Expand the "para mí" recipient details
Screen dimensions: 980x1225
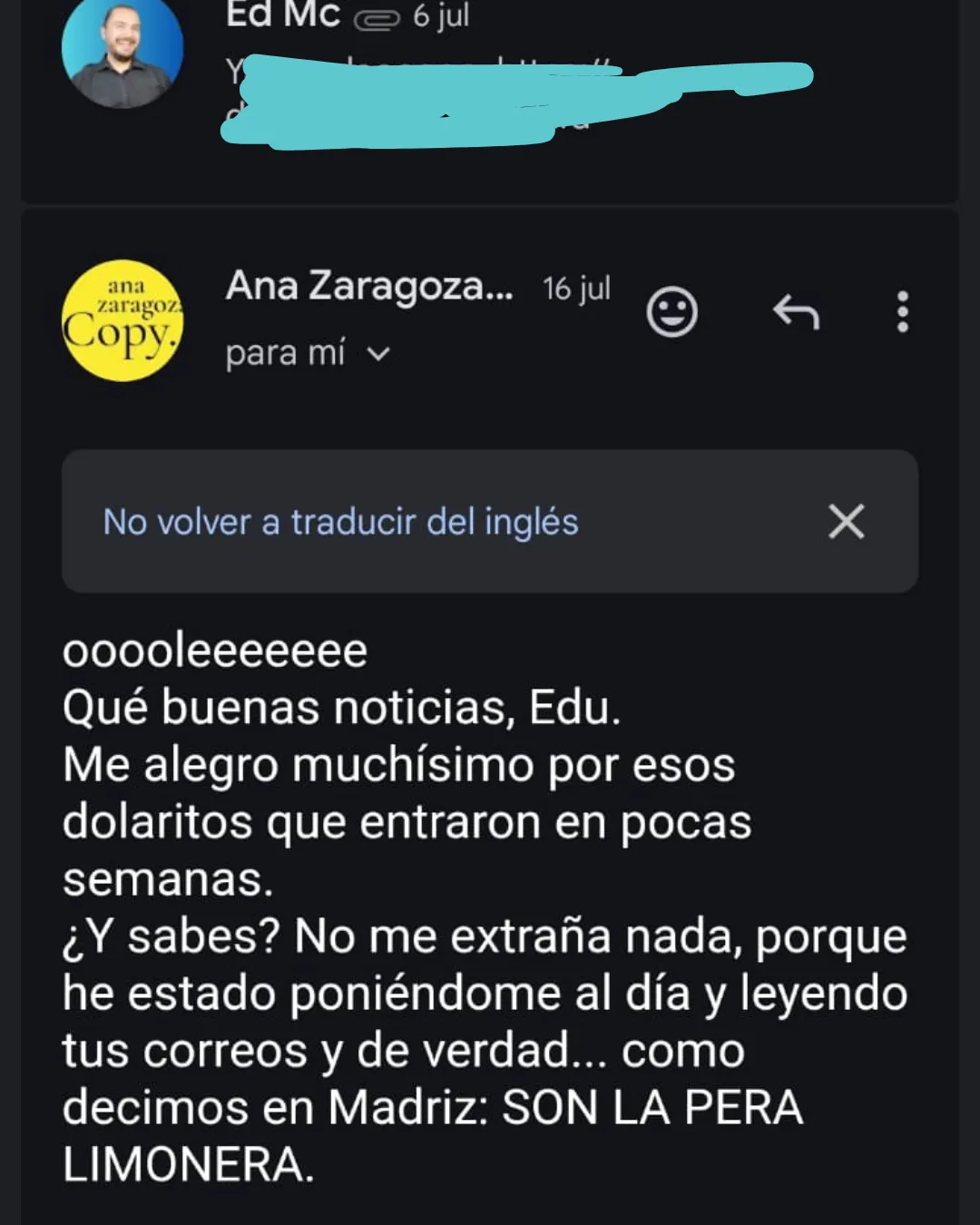(x=377, y=354)
